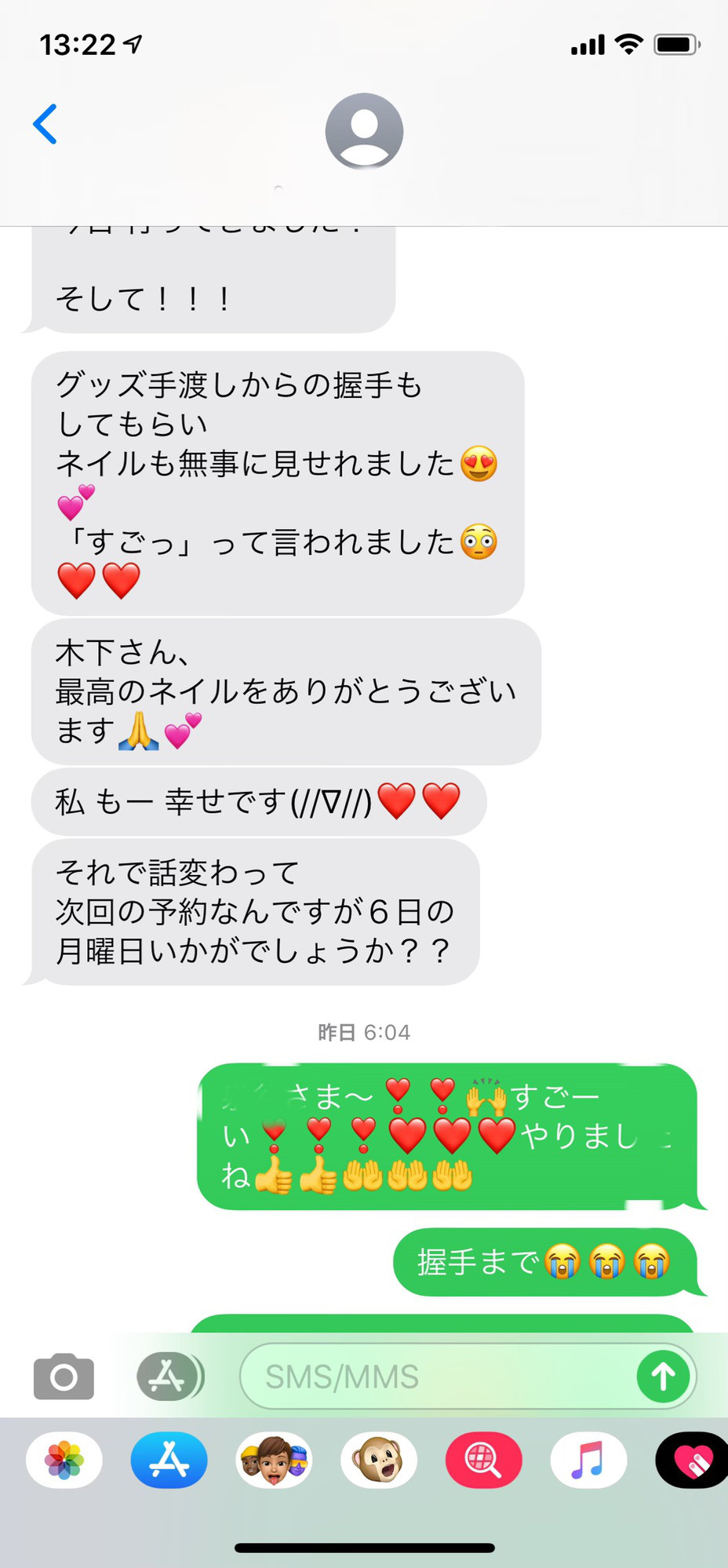Open the Digital Touch heart app

click(693, 1460)
